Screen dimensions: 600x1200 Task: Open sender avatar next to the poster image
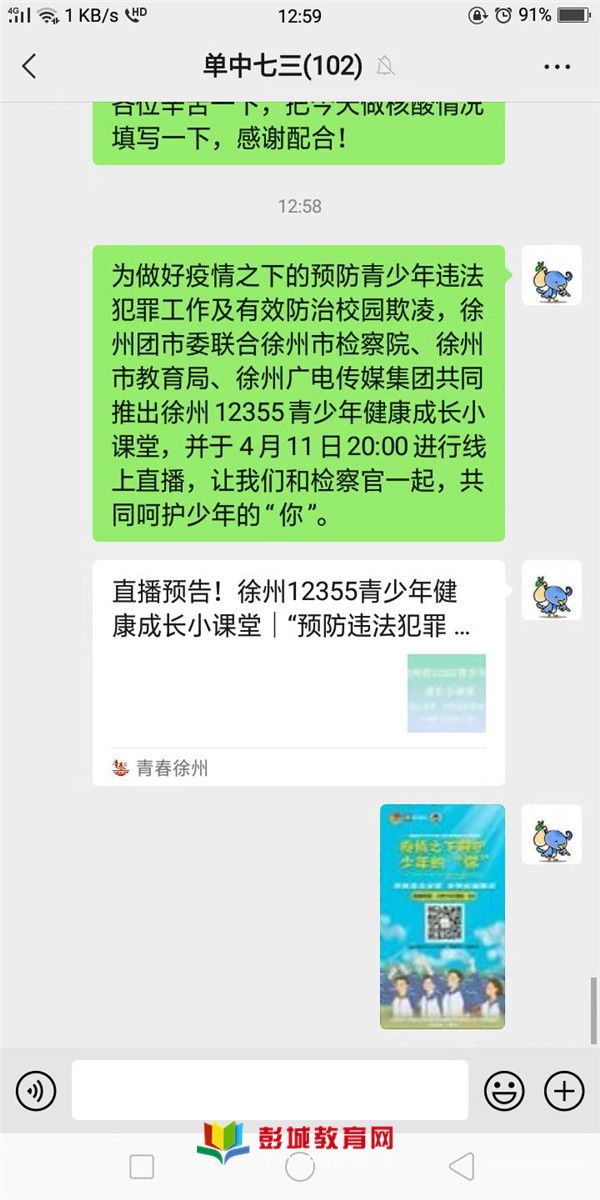pyautogui.click(x=551, y=834)
